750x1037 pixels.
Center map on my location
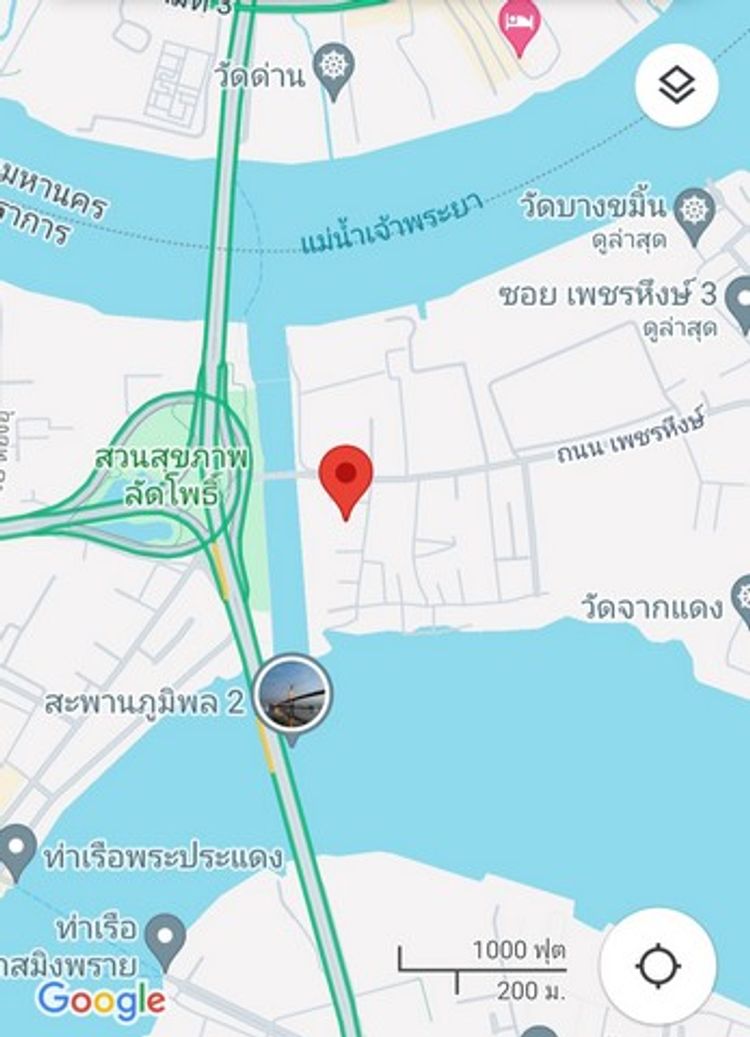coord(658,965)
